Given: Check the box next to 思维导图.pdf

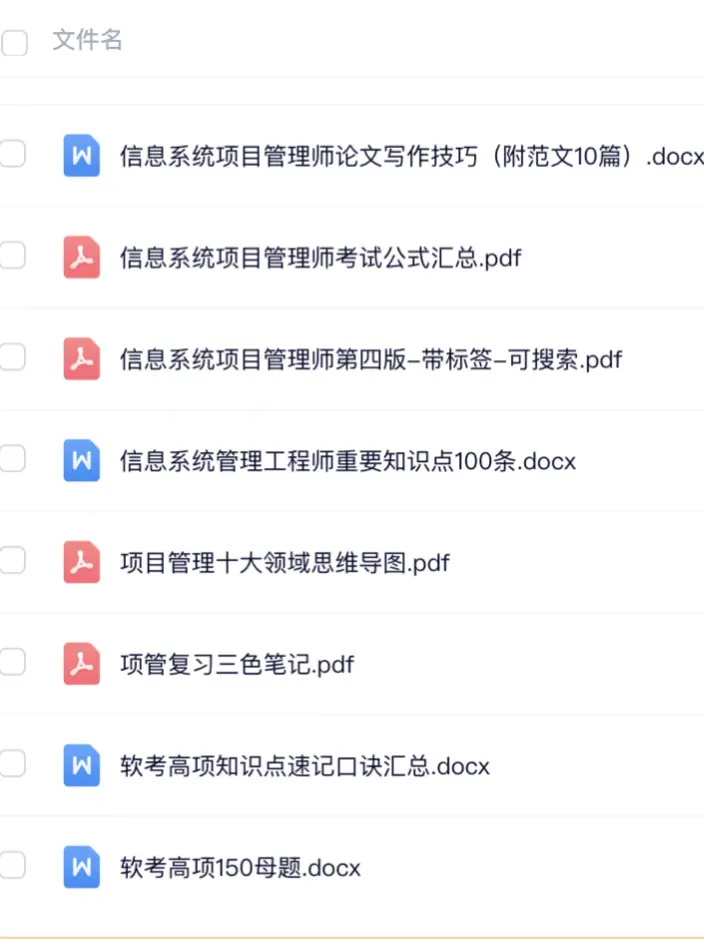Looking at the screenshot, I should [12, 560].
